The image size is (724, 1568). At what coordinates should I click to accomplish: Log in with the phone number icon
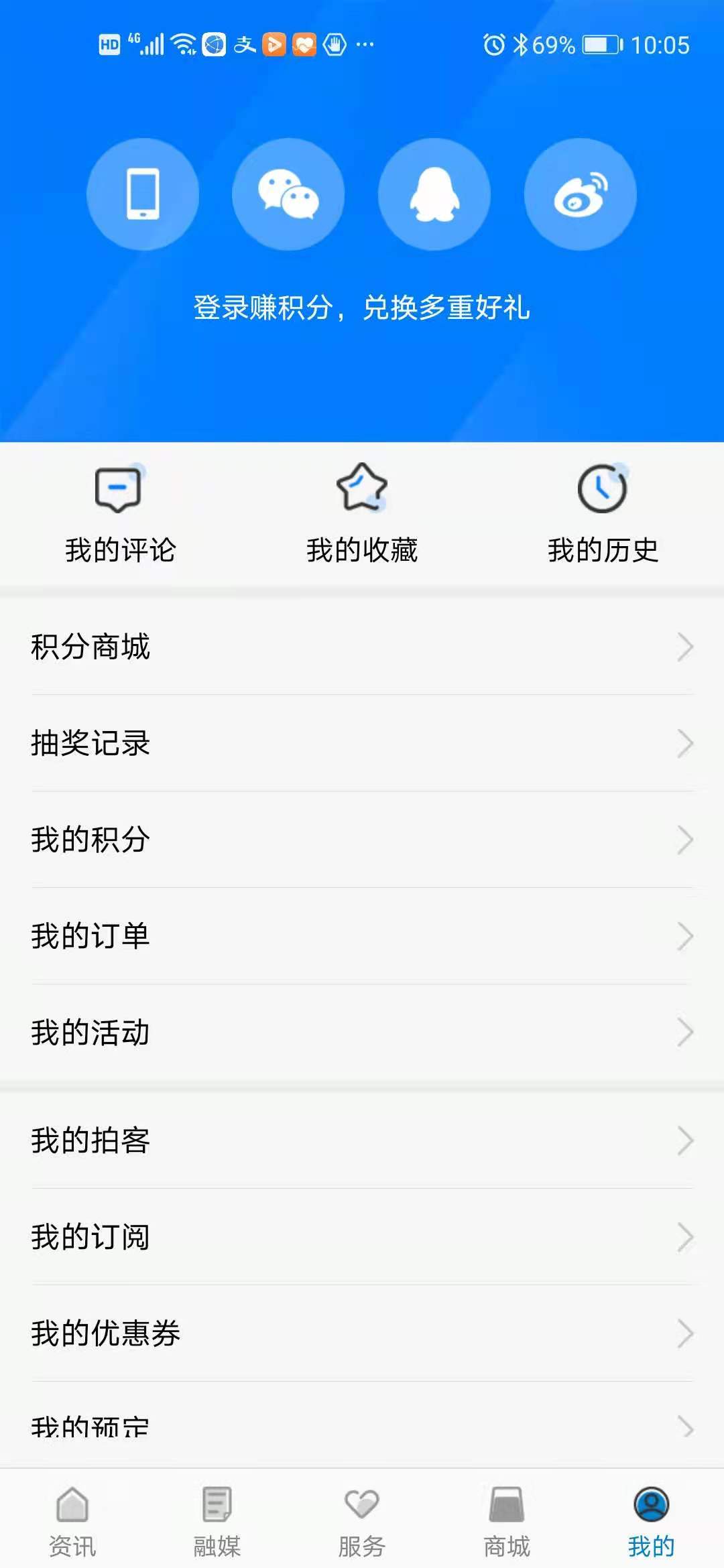(x=143, y=194)
